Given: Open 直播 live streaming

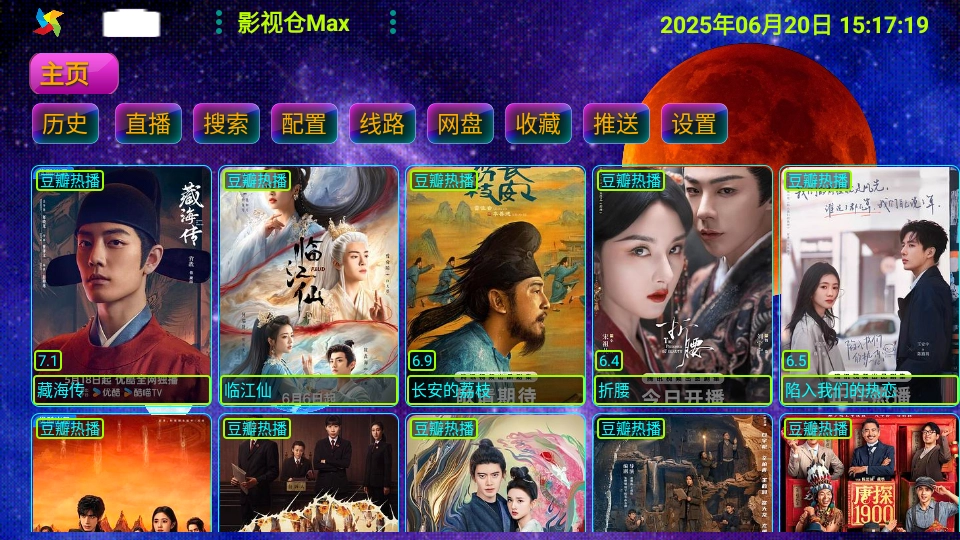Looking at the screenshot, I should point(148,124).
